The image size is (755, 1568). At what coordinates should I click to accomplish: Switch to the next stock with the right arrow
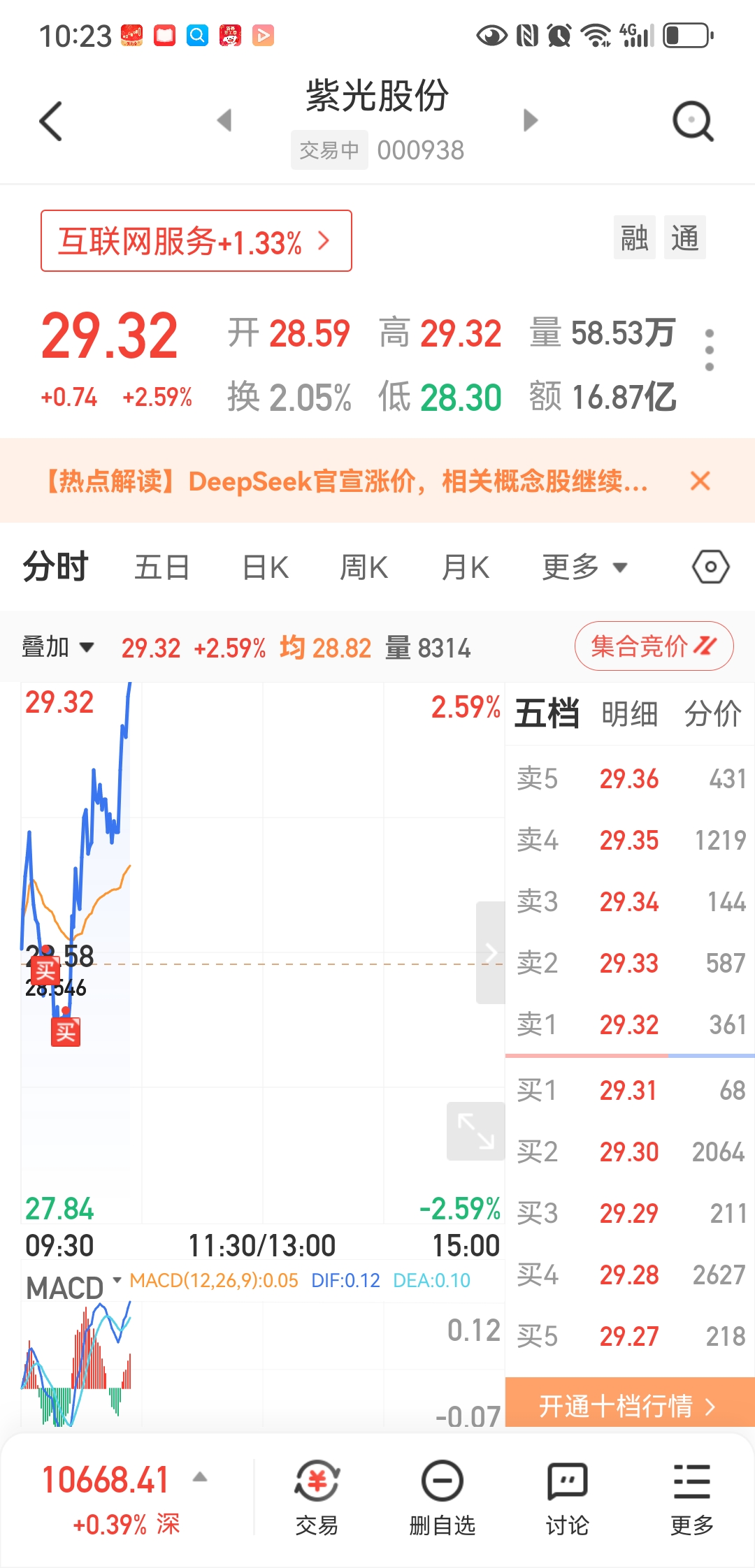click(531, 120)
